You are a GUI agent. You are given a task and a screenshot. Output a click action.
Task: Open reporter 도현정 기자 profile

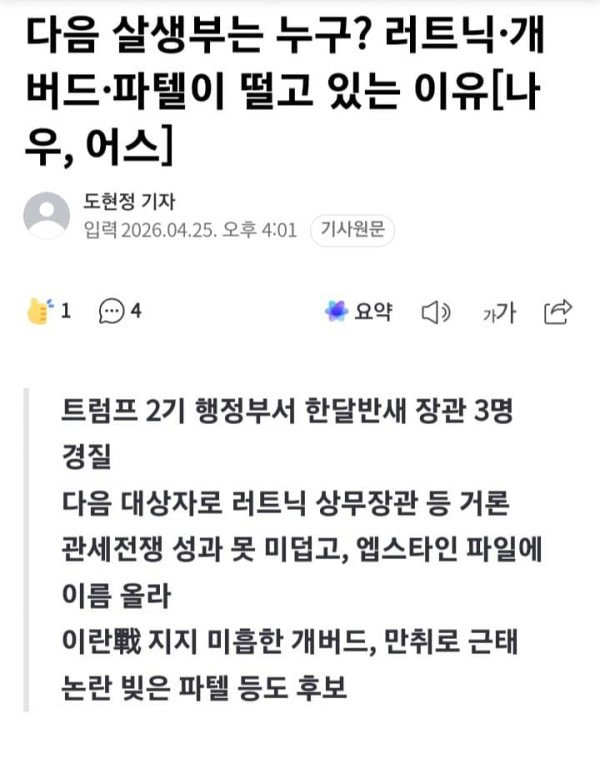pyautogui.click(x=130, y=201)
